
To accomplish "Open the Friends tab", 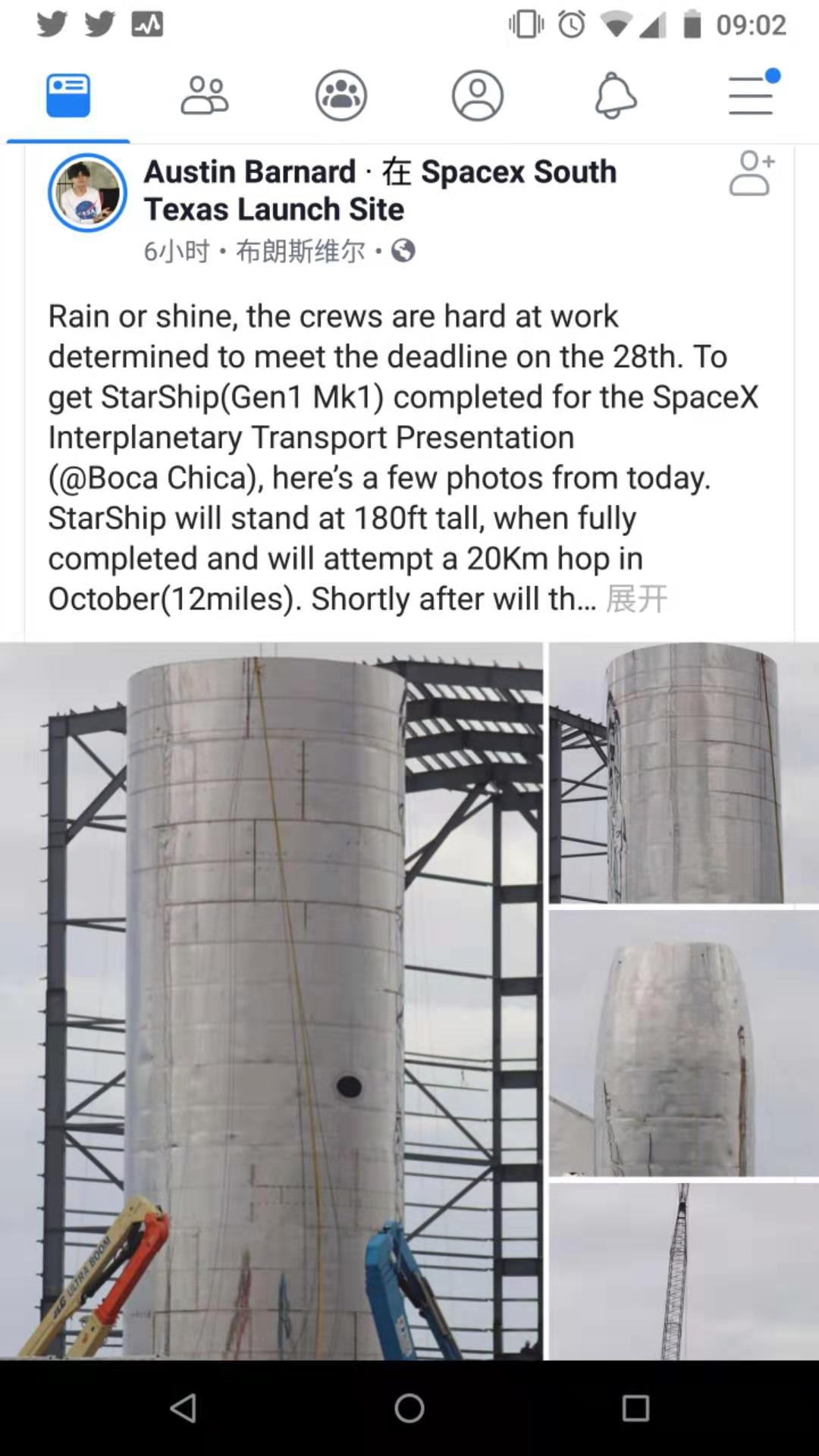I will pyautogui.click(x=205, y=96).
